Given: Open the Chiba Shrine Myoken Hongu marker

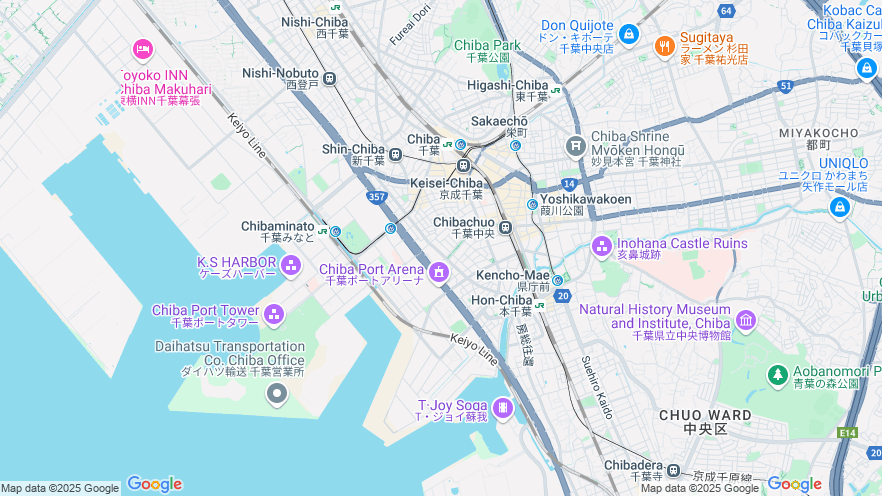Looking at the screenshot, I should pos(575,146).
